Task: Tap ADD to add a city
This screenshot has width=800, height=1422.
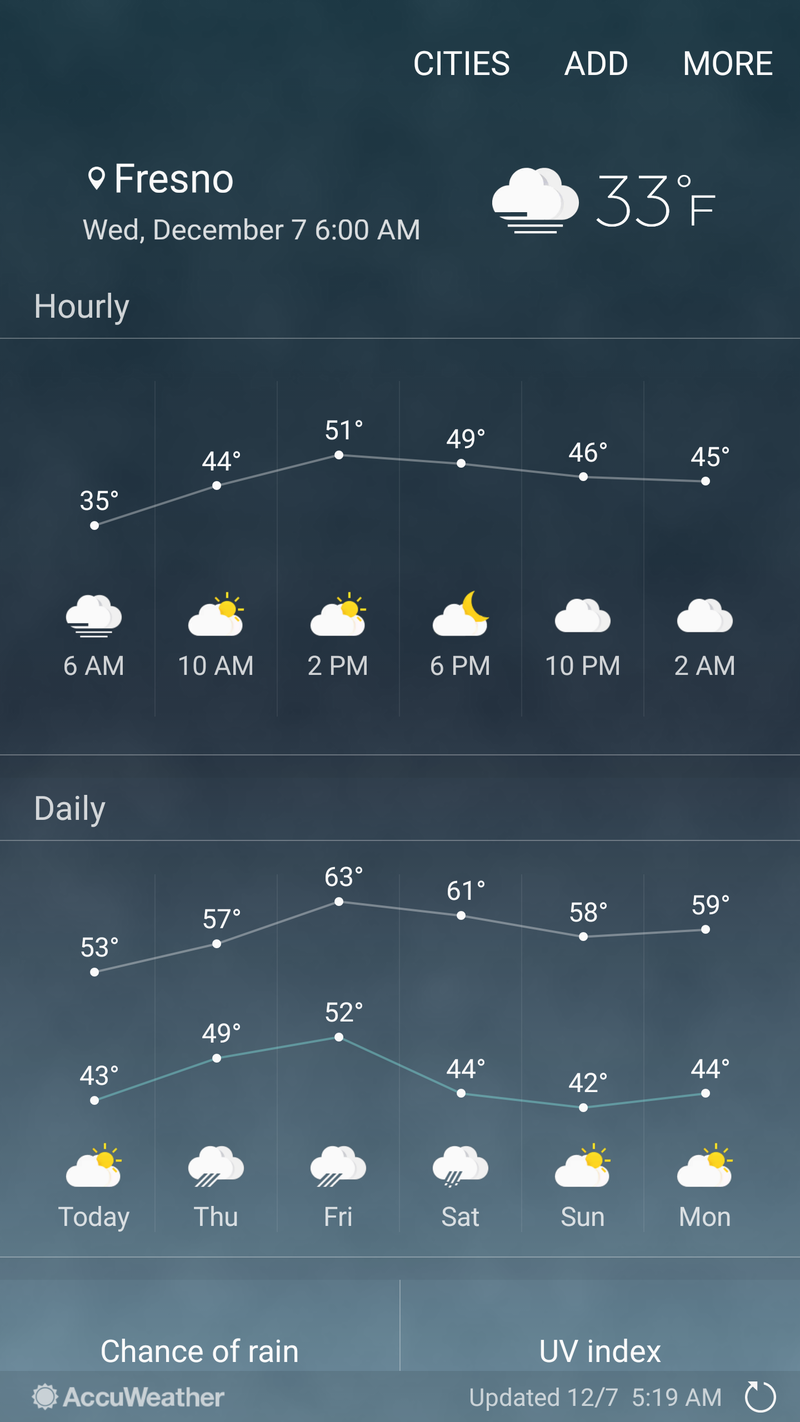Action: [596, 64]
